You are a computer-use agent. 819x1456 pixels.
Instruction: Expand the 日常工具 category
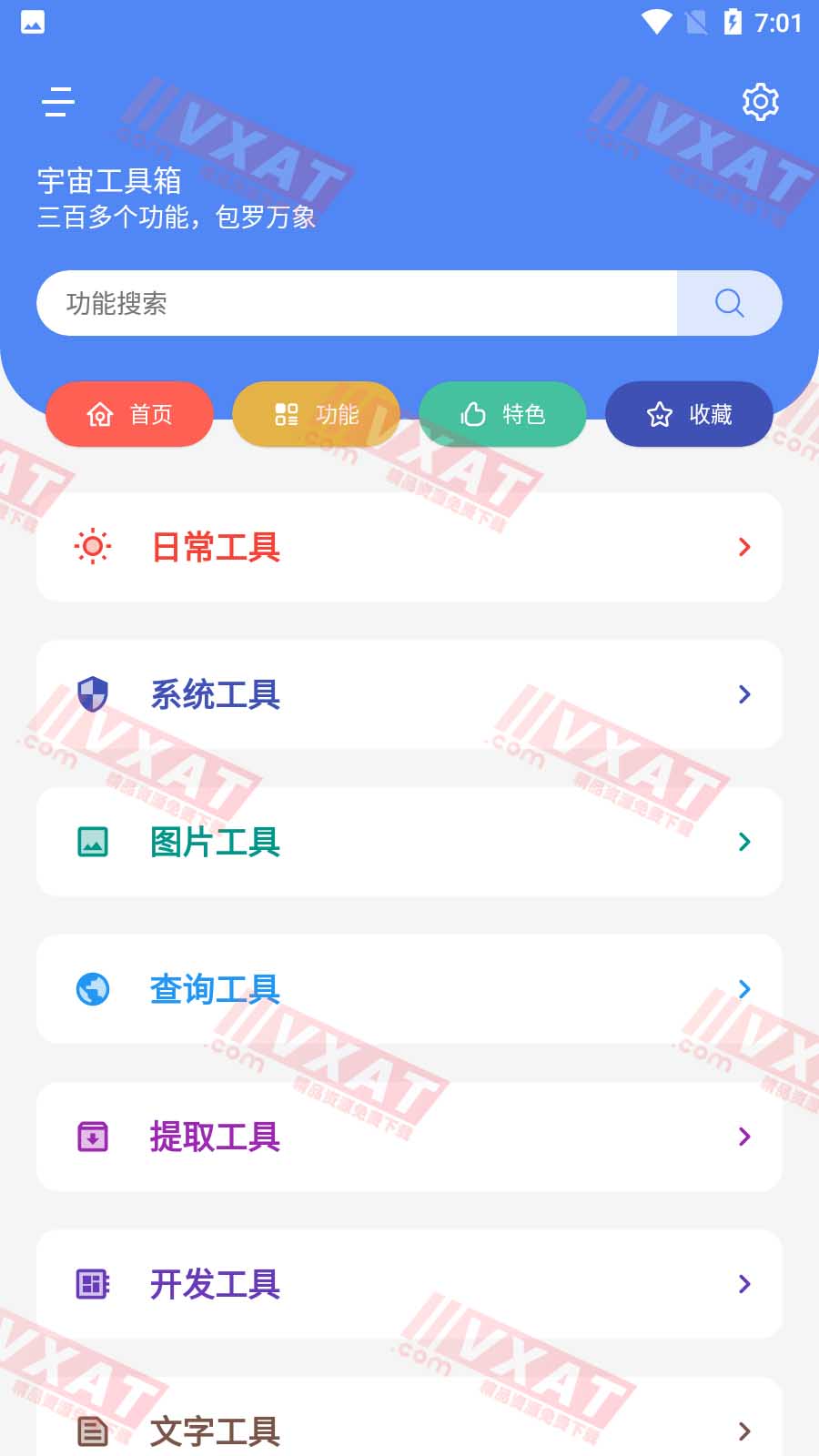[409, 547]
